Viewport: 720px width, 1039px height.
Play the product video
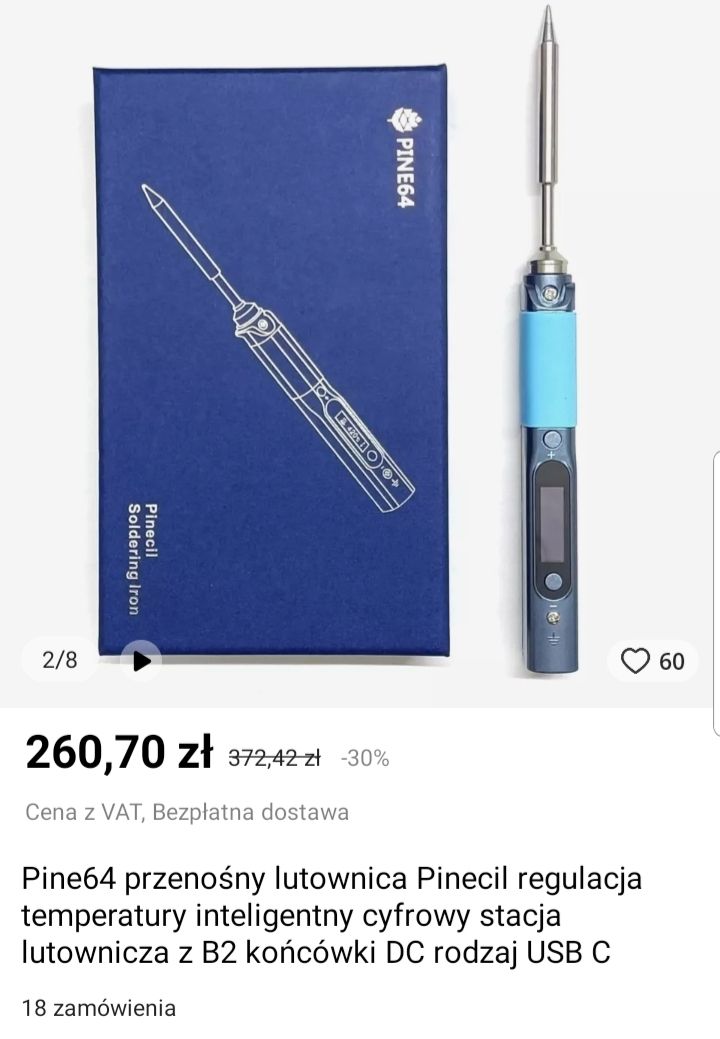(x=141, y=660)
